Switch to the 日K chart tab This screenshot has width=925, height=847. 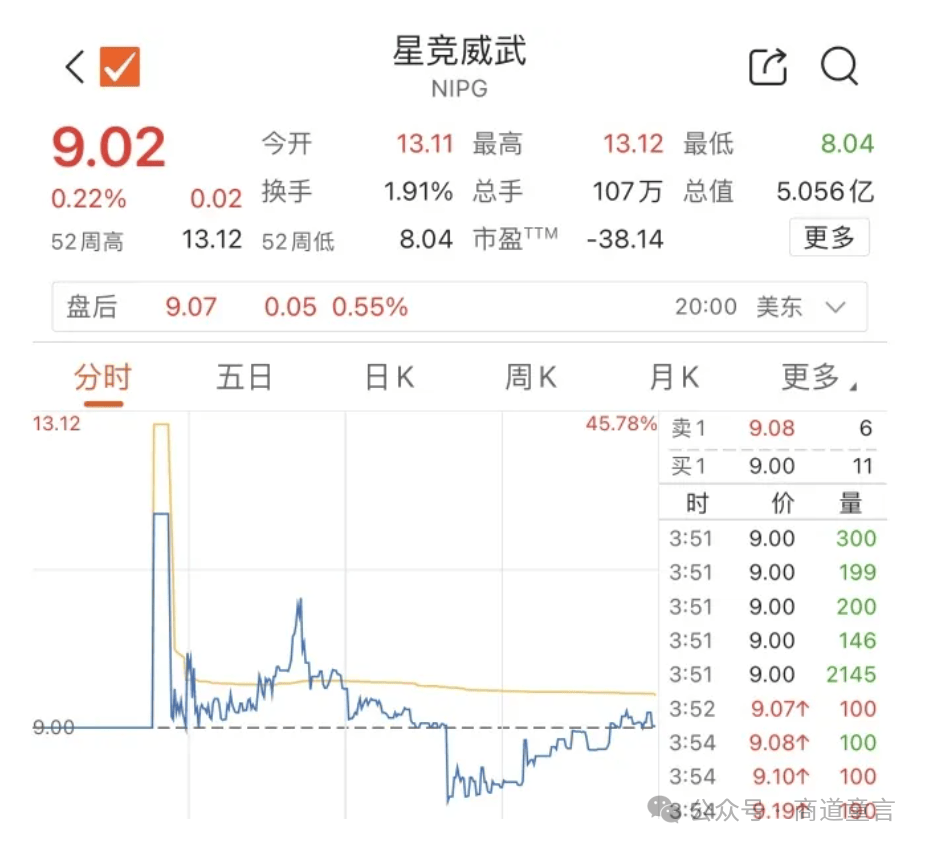click(389, 378)
